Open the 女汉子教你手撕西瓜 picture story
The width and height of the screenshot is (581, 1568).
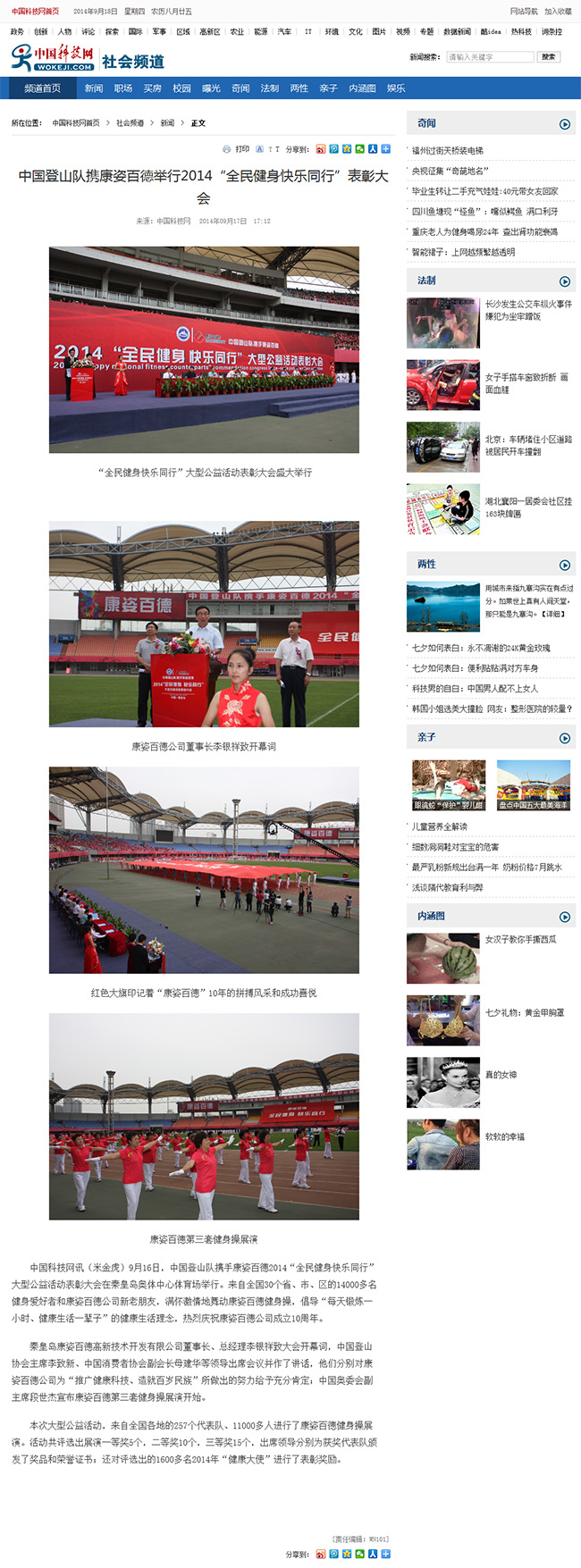443,958
